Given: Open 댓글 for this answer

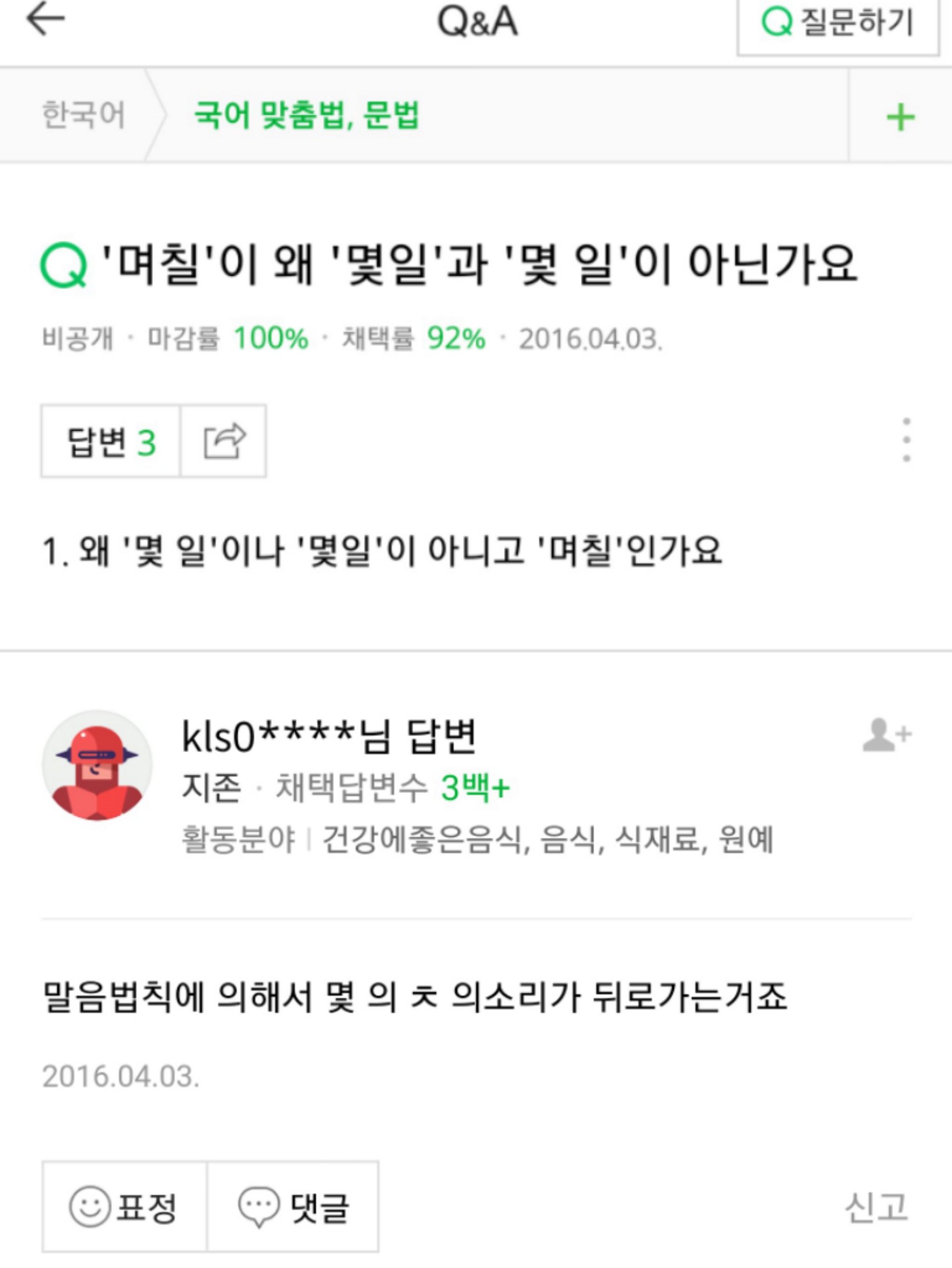Looking at the screenshot, I should pos(293,1206).
